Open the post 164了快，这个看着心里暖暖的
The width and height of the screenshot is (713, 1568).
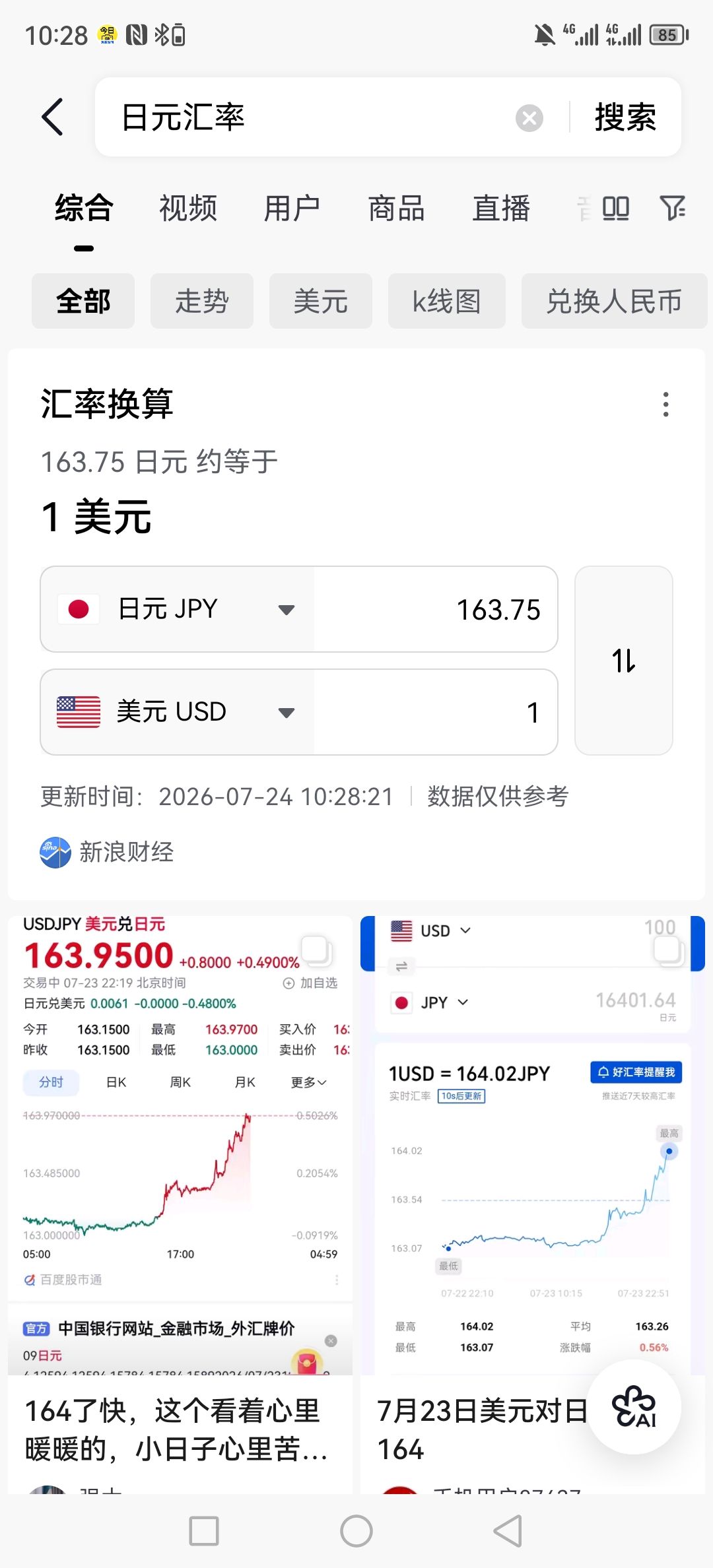pyautogui.click(x=177, y=1429)
